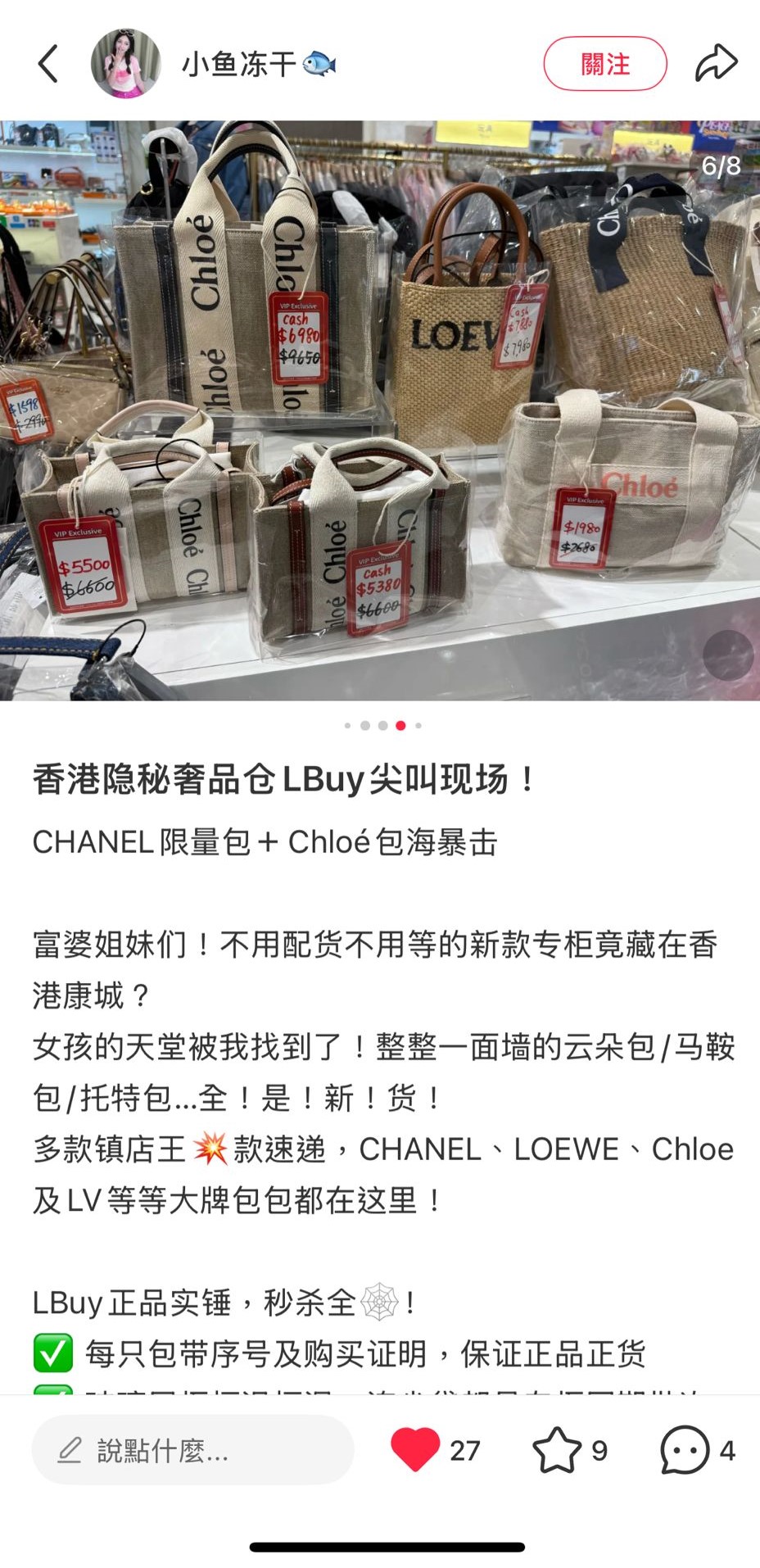The height and width of the screenshot is (1568, 760).
Task: Open the post photo of Chloé bags
Action: coord(380,410)
